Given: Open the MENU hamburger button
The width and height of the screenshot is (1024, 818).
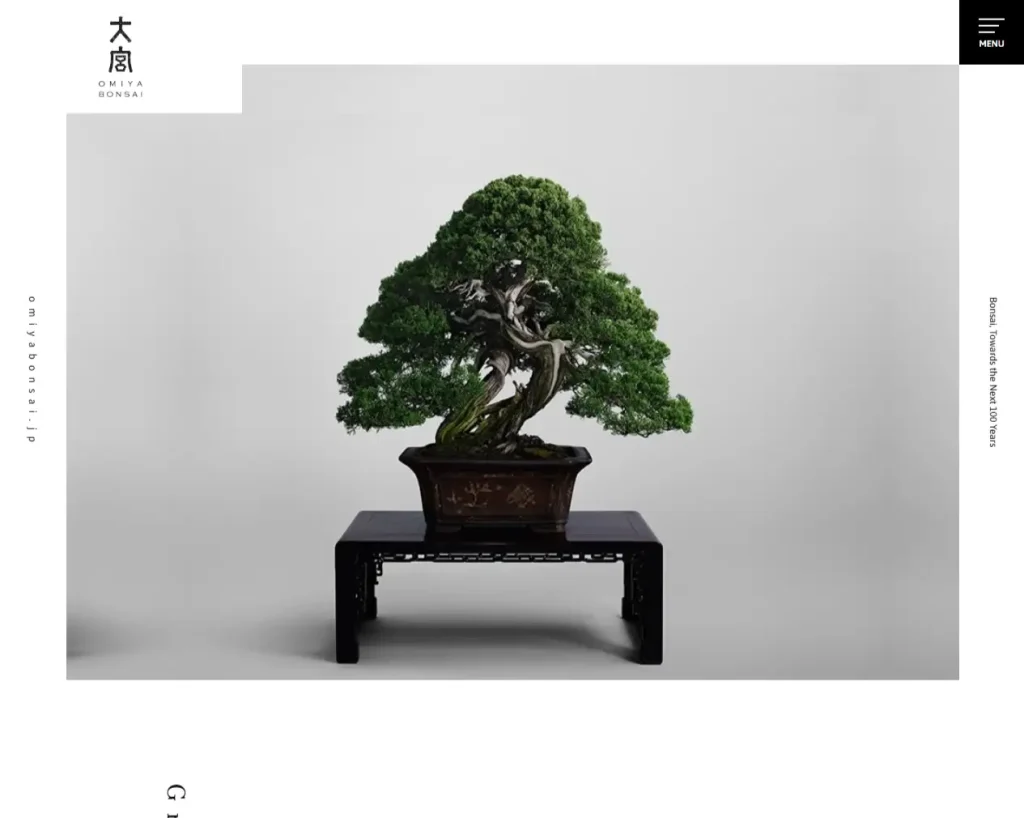Looking at the screenshot, I should (991, 32).
